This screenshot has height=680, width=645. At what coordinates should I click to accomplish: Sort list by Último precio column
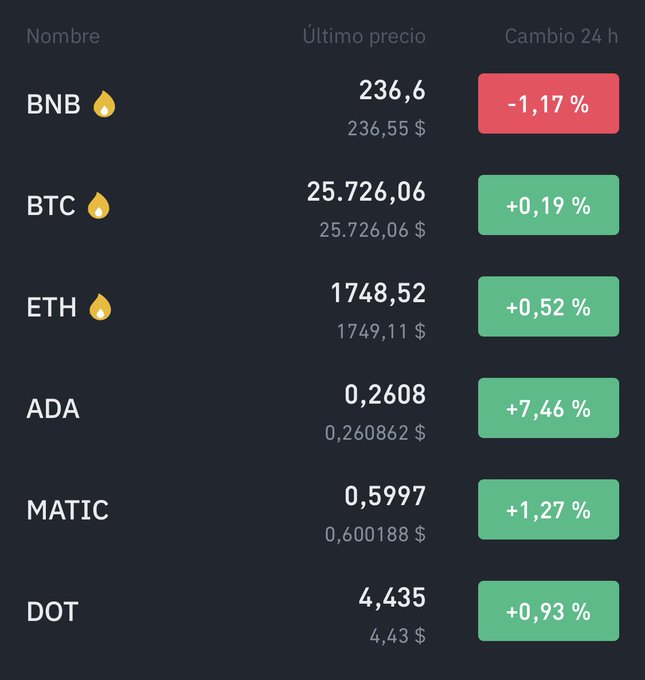[x=364, y=36]
